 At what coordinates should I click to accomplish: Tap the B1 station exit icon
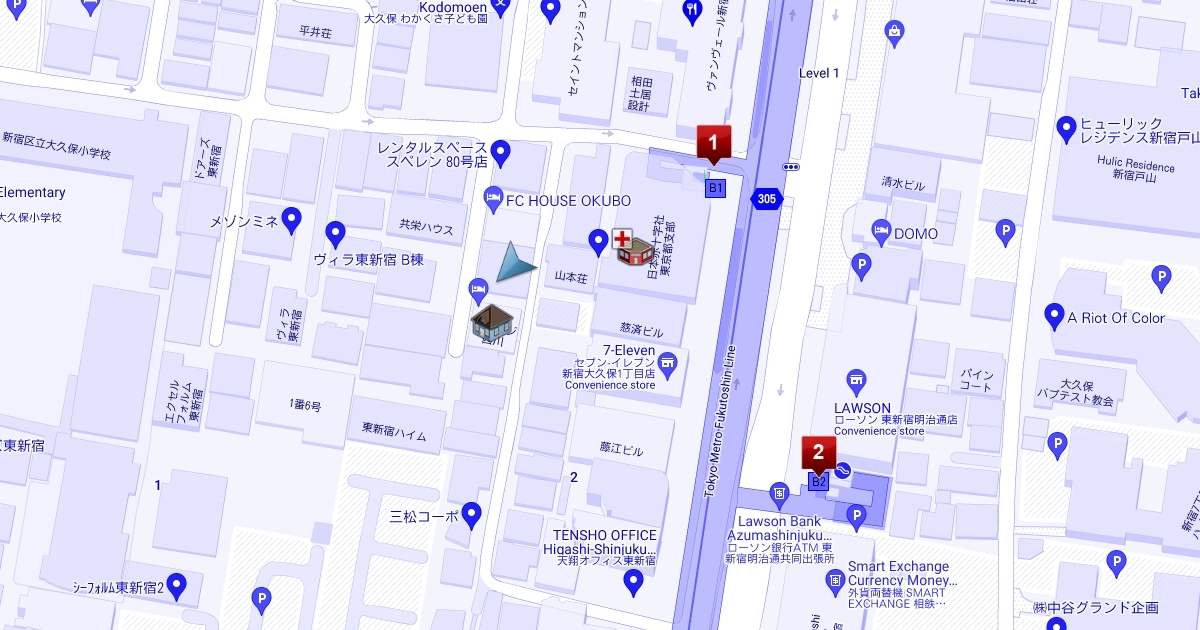click(x=715, y=188)
